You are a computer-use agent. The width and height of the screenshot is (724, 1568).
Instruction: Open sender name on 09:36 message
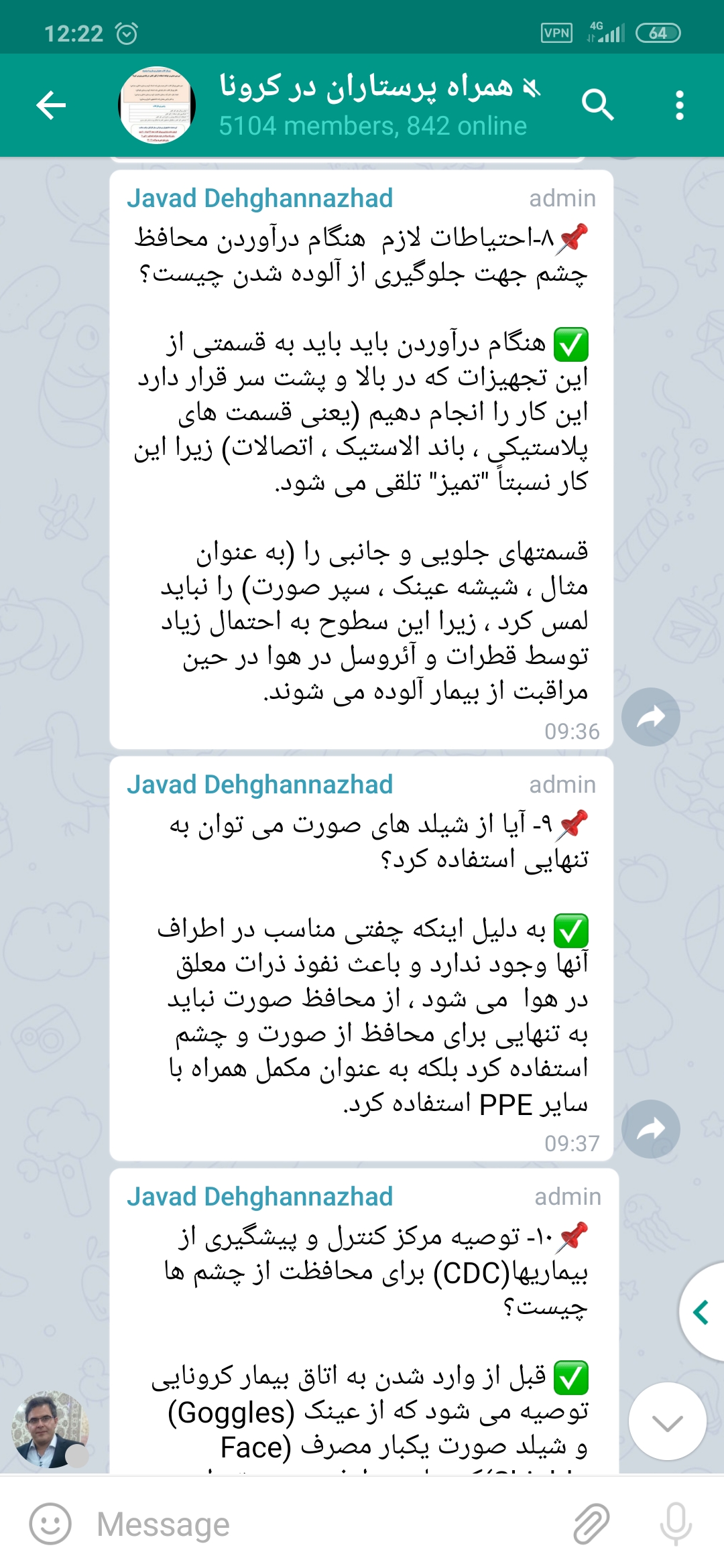260,199
